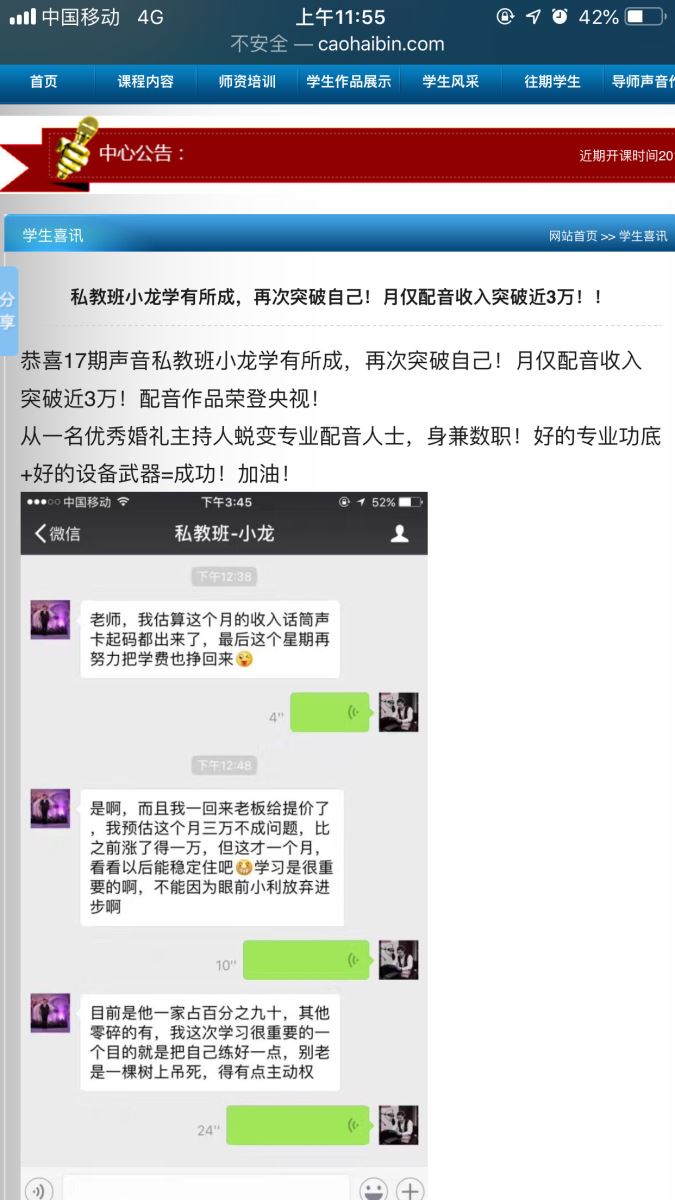The height and width of the screenshot is (1200, 675).
Task: Tap the caohaibin.com address bar
Action: pos(337,44)
